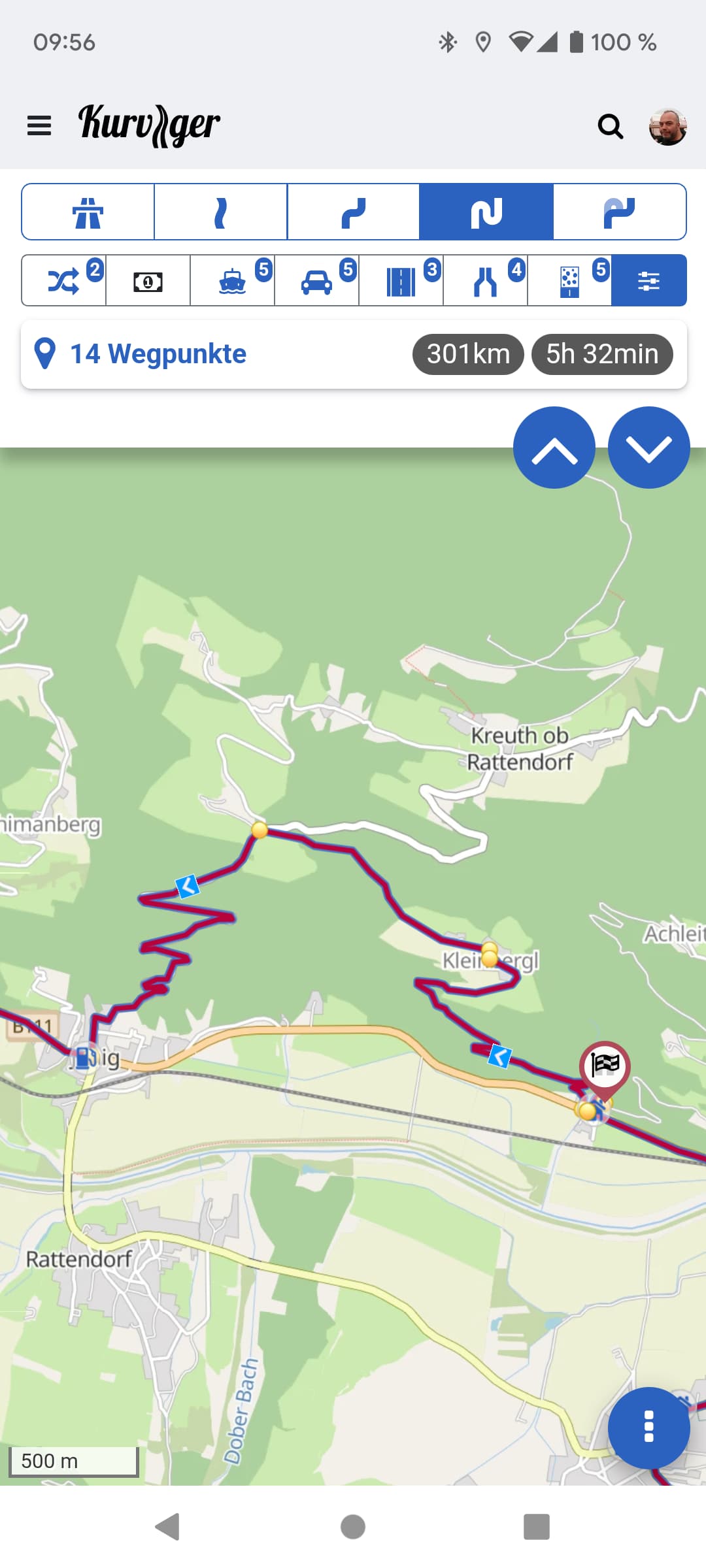Toggle the narrow roads avoidance option
This screenshot has width=706, height=1568.
[x=485, y=281]
